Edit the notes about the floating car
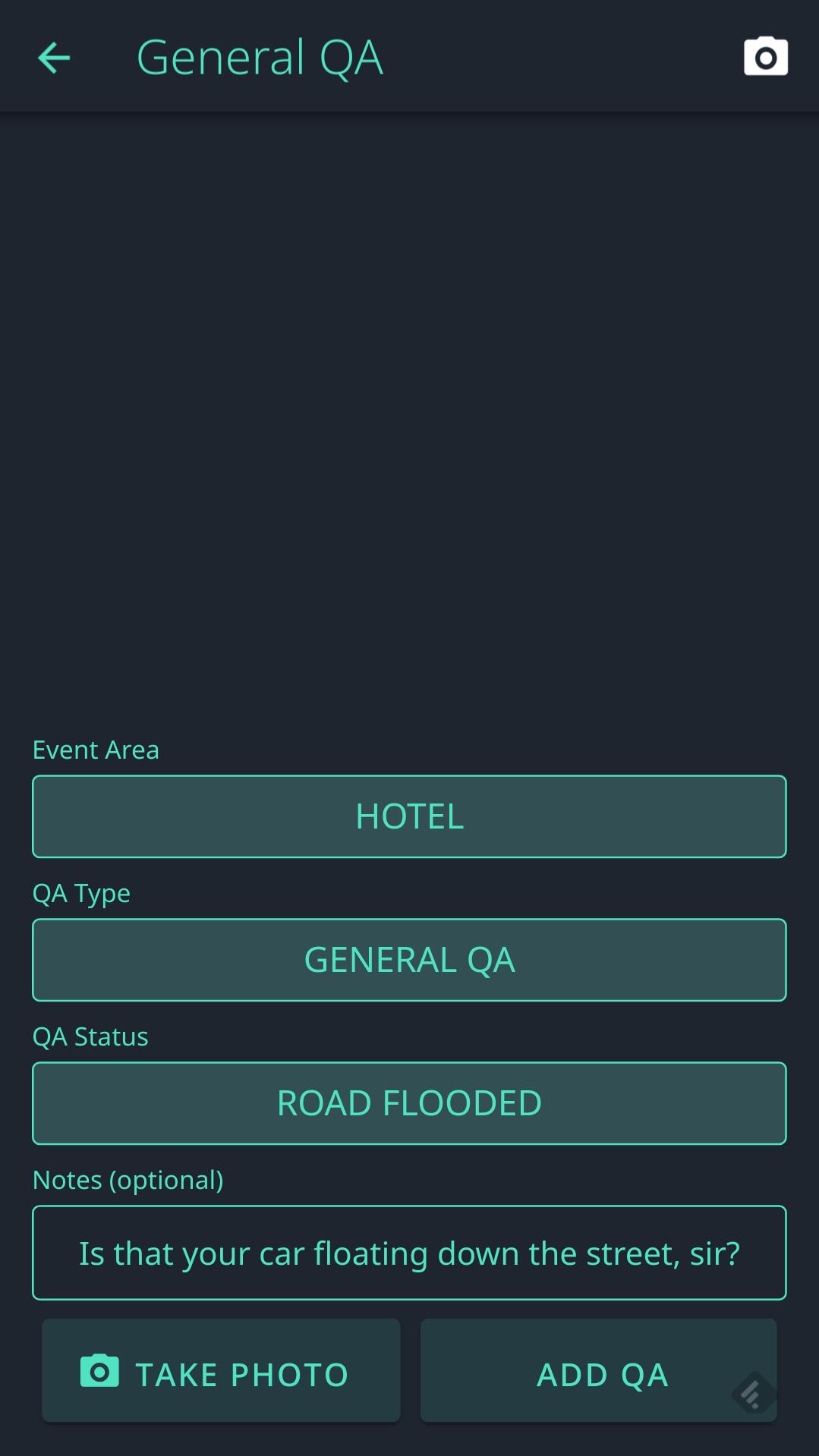This screenshot has height=1456, width=819. click(409, 1252)
